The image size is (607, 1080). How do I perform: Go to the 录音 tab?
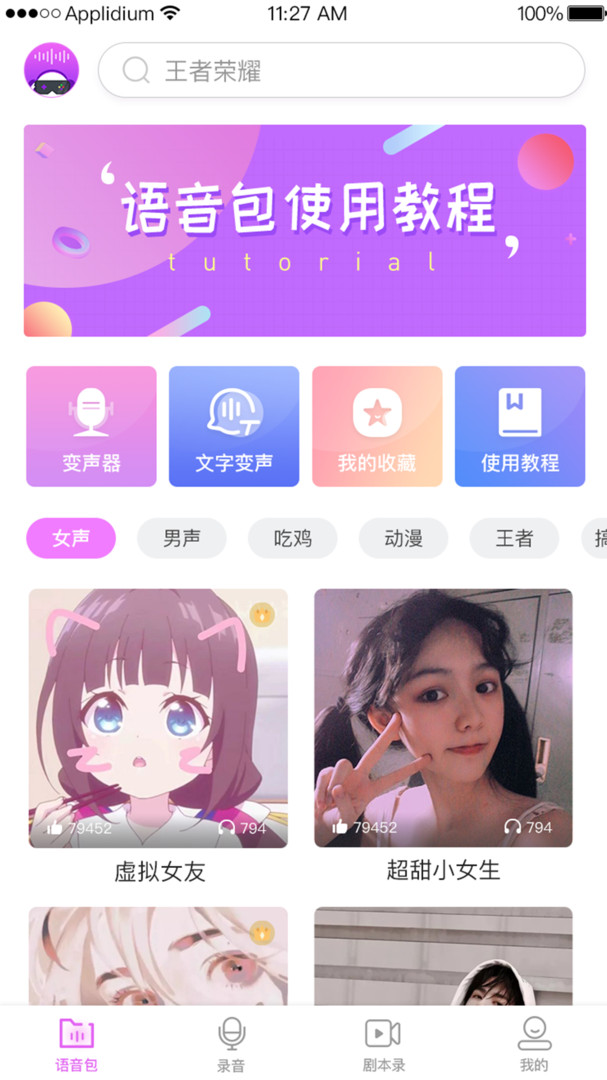(x=231, y=1043)
